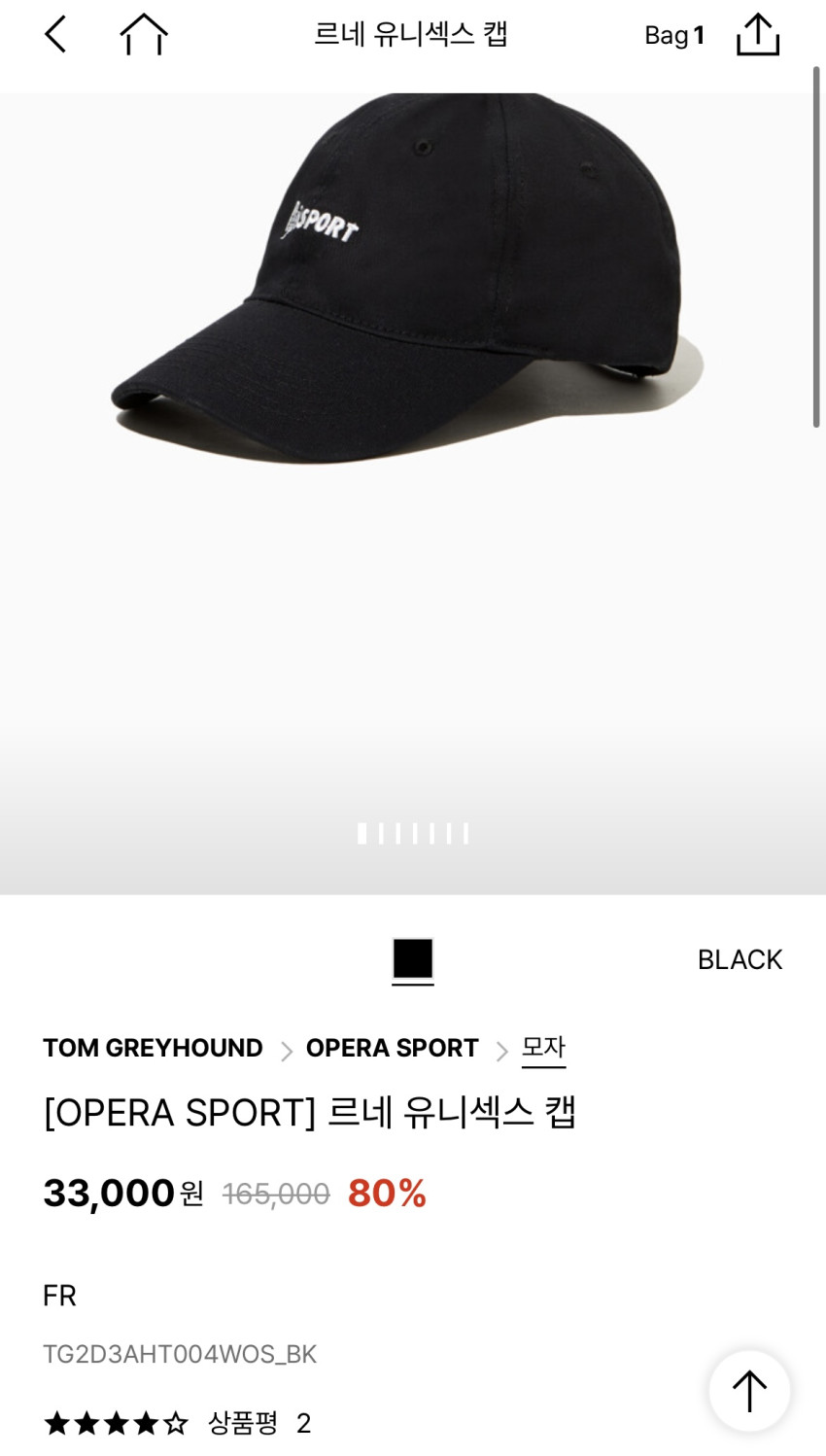Image resolution: width=826 pixels, height=1456 pixels.
Task: Select the black color swatch
Action: point(412,959)
